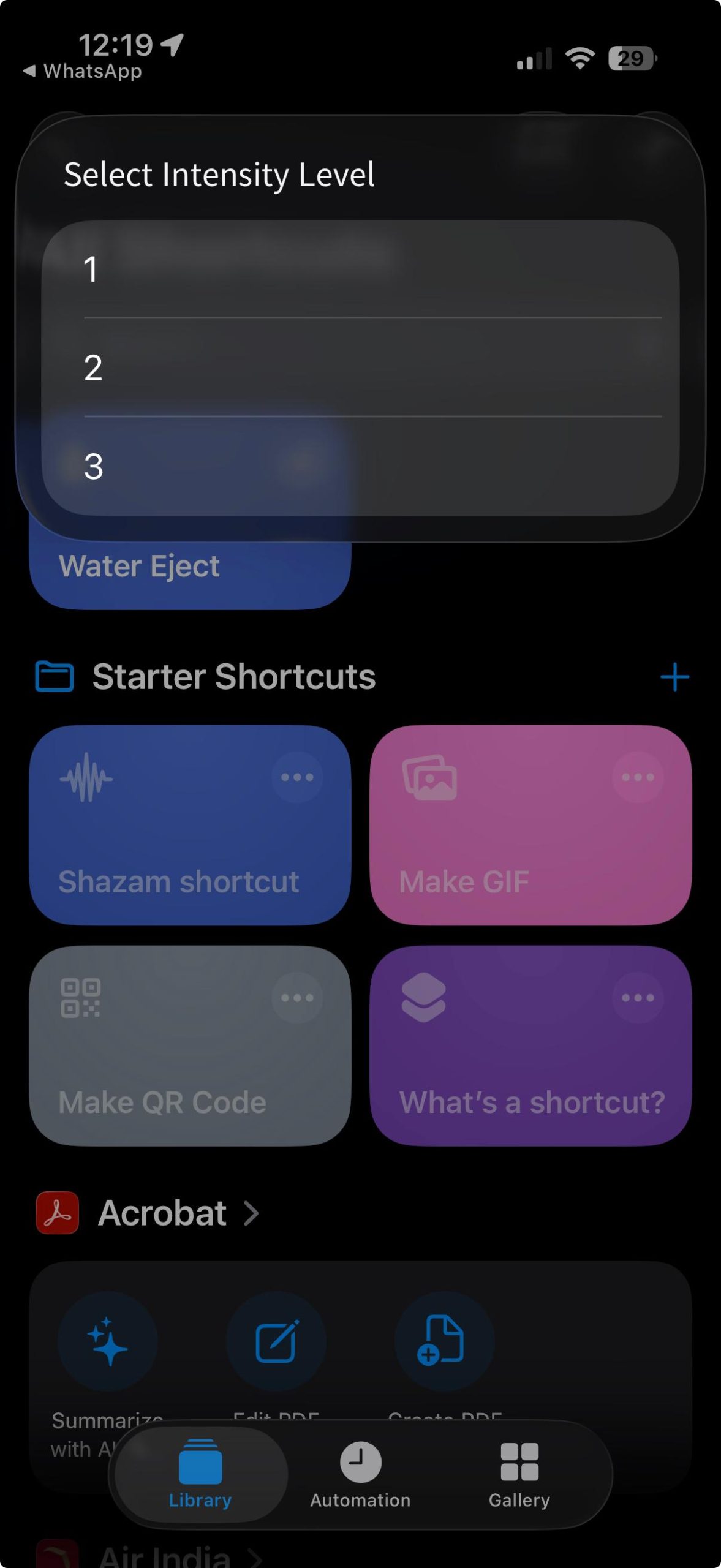Choose intensity level 2
Screen dimensions: 721x1568
(360, 368)
